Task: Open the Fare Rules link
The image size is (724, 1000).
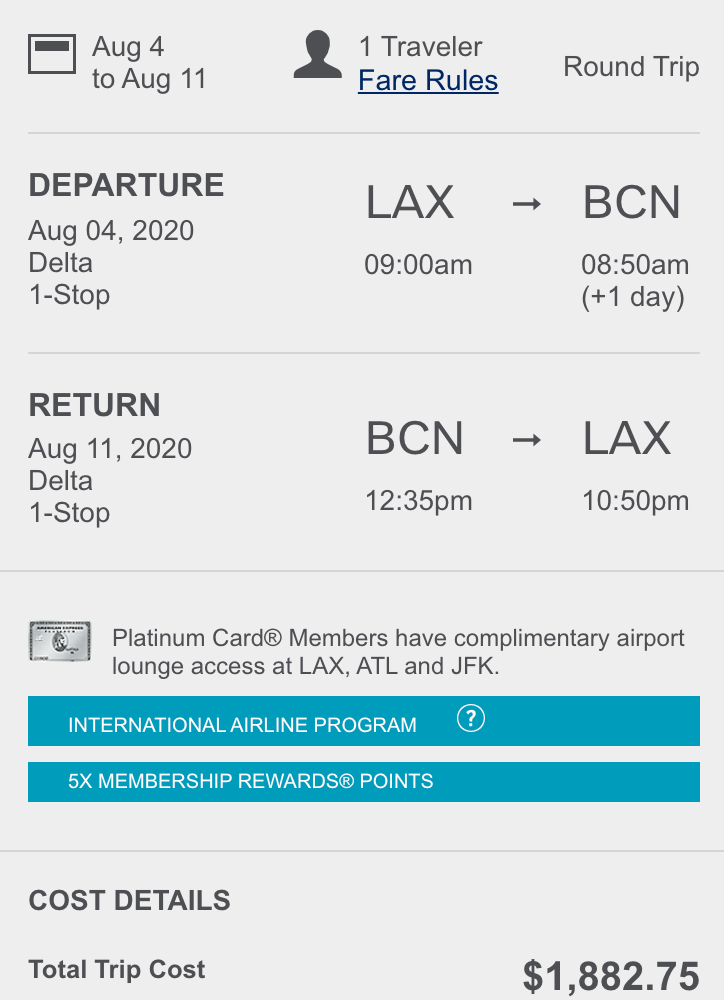Action: tap(428, 80)
